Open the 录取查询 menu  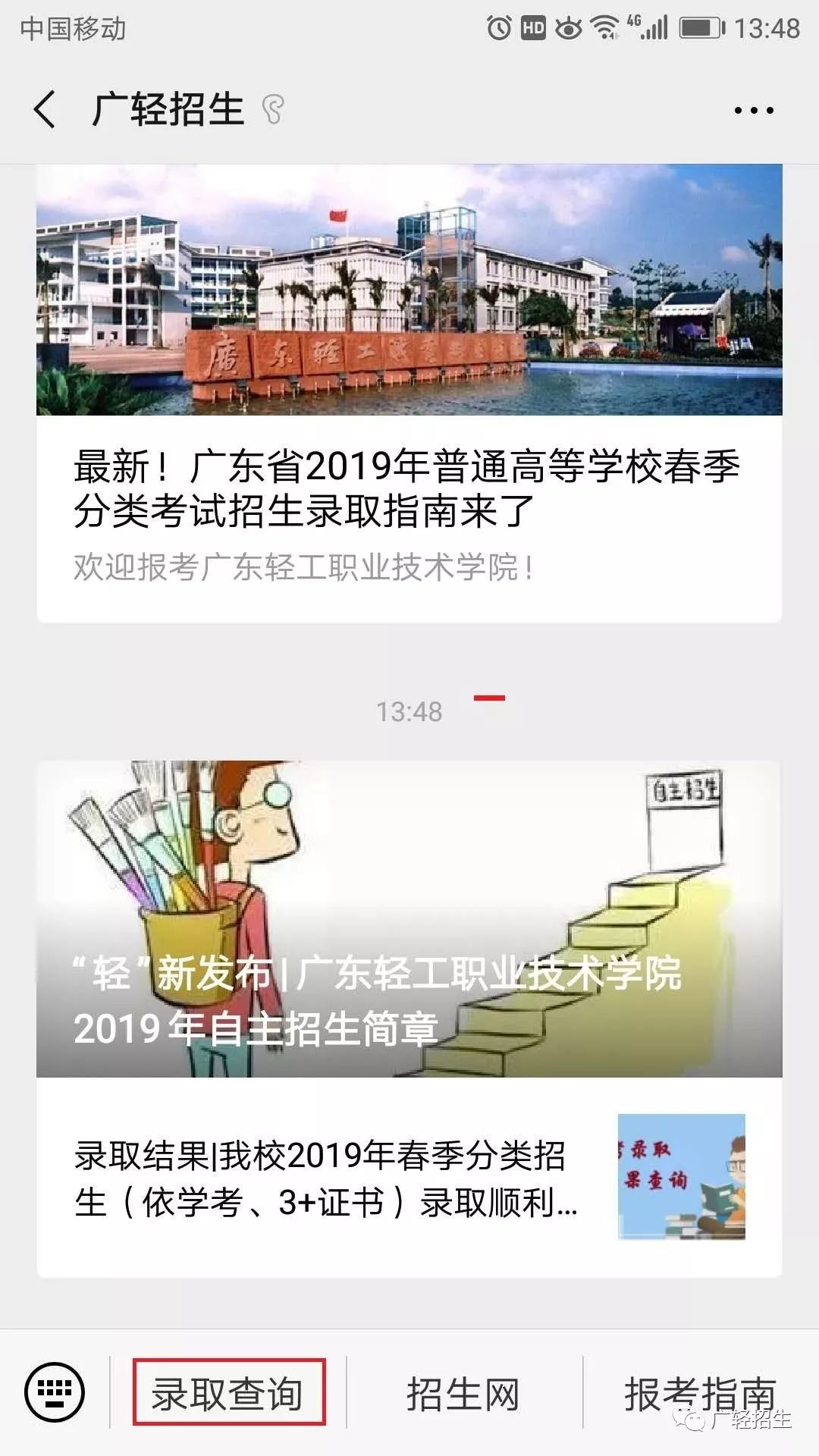pyautogui.click(x=228, y=1393)
